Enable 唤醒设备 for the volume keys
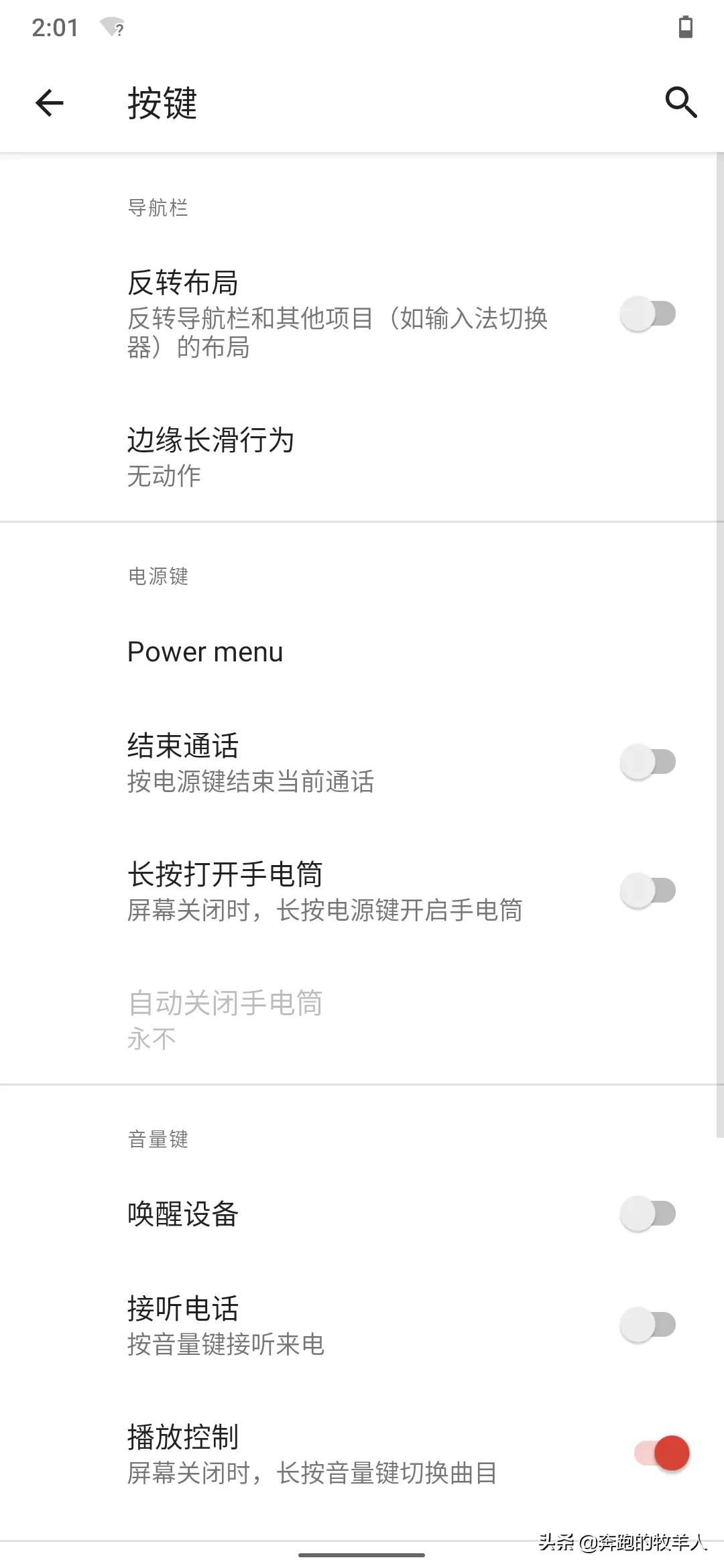The image size is (724, 1568). coord(648,1214)
